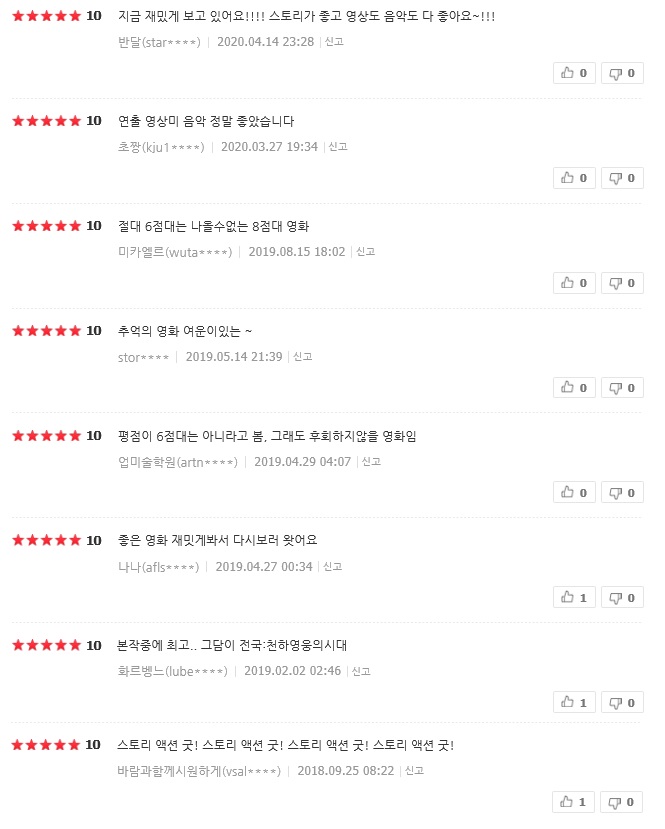Like the review by 초짱(kju1****)

[x=574, y=178]
